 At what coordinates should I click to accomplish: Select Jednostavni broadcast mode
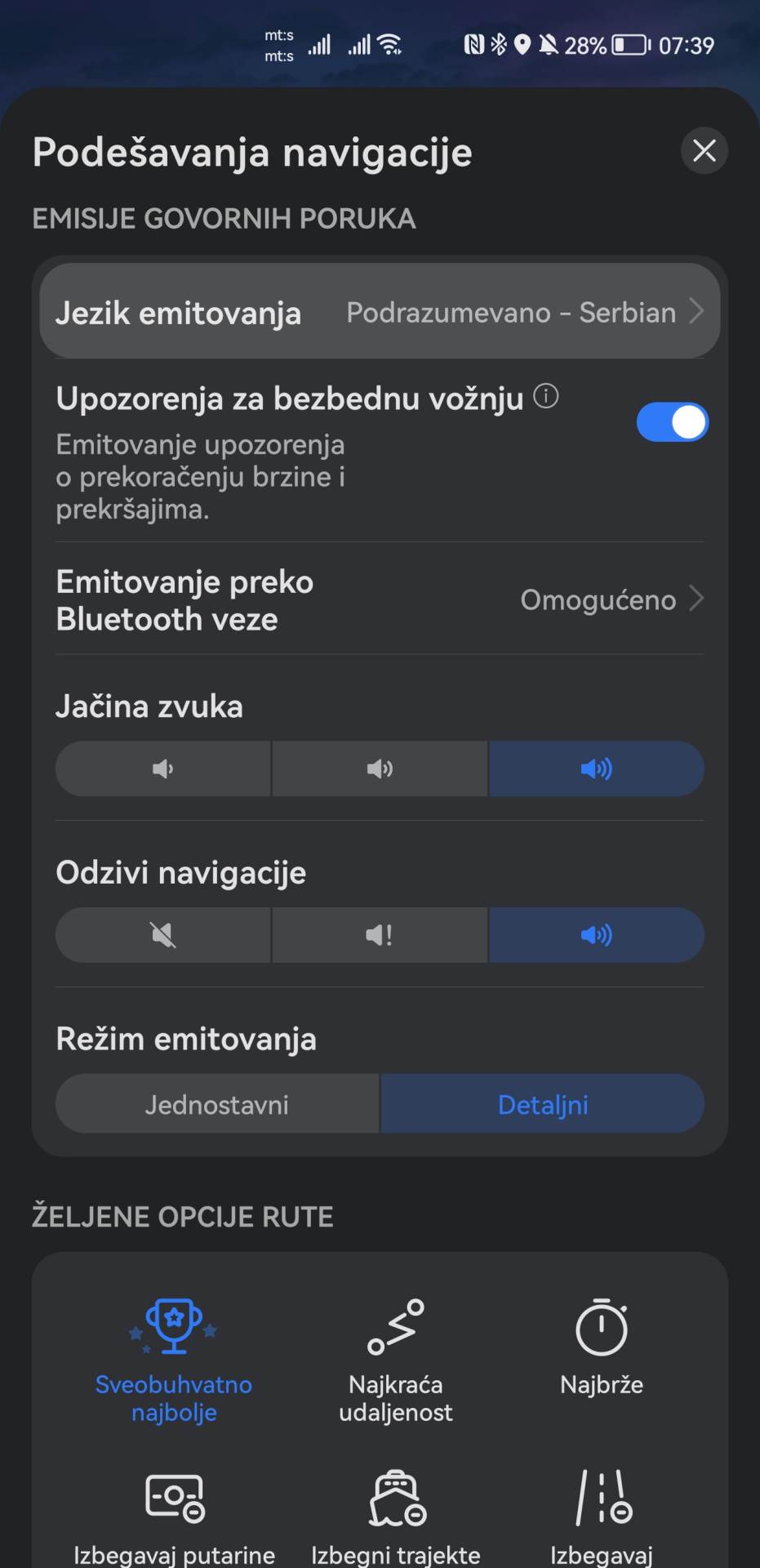pyautogui.click(x=217, y=1104)
